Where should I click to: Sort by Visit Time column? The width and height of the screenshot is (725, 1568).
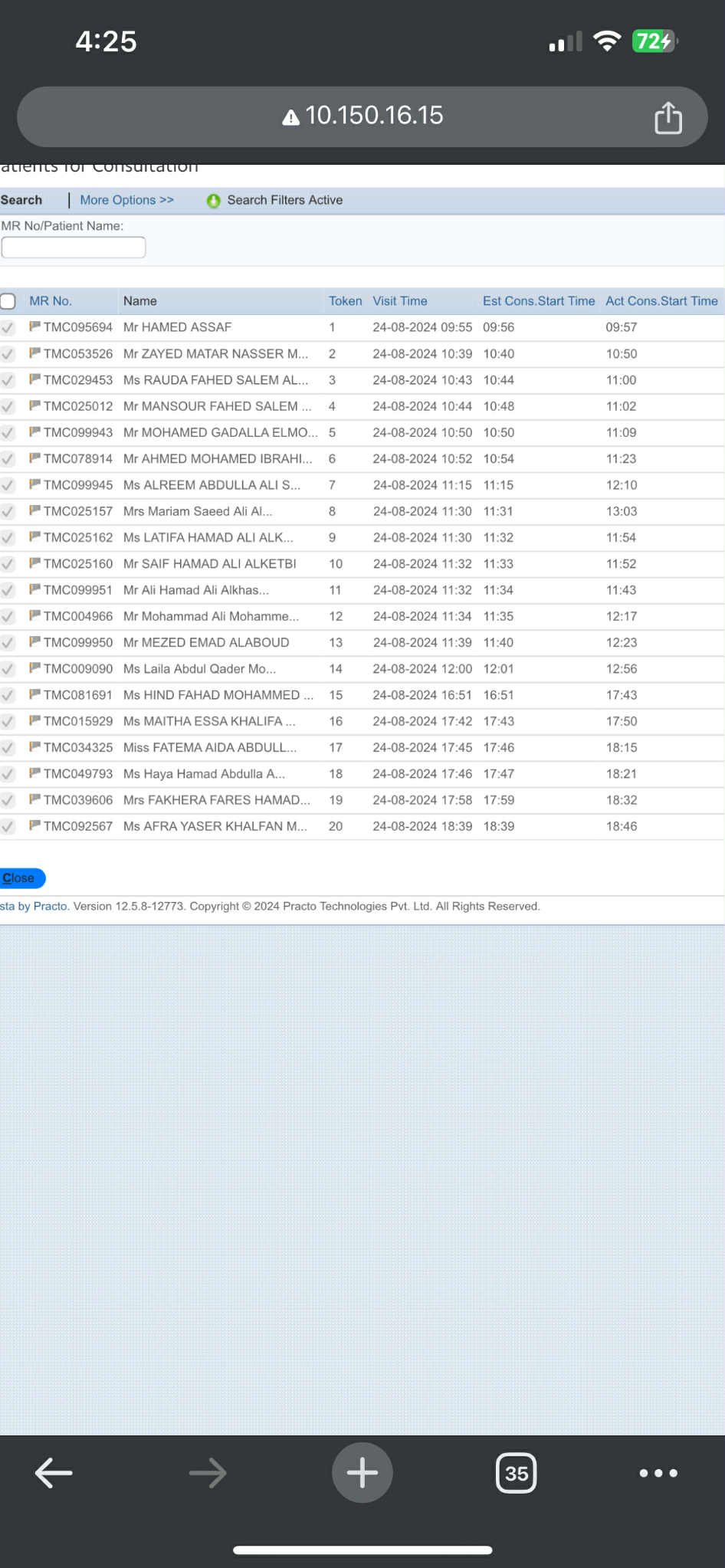pos(399,301)
